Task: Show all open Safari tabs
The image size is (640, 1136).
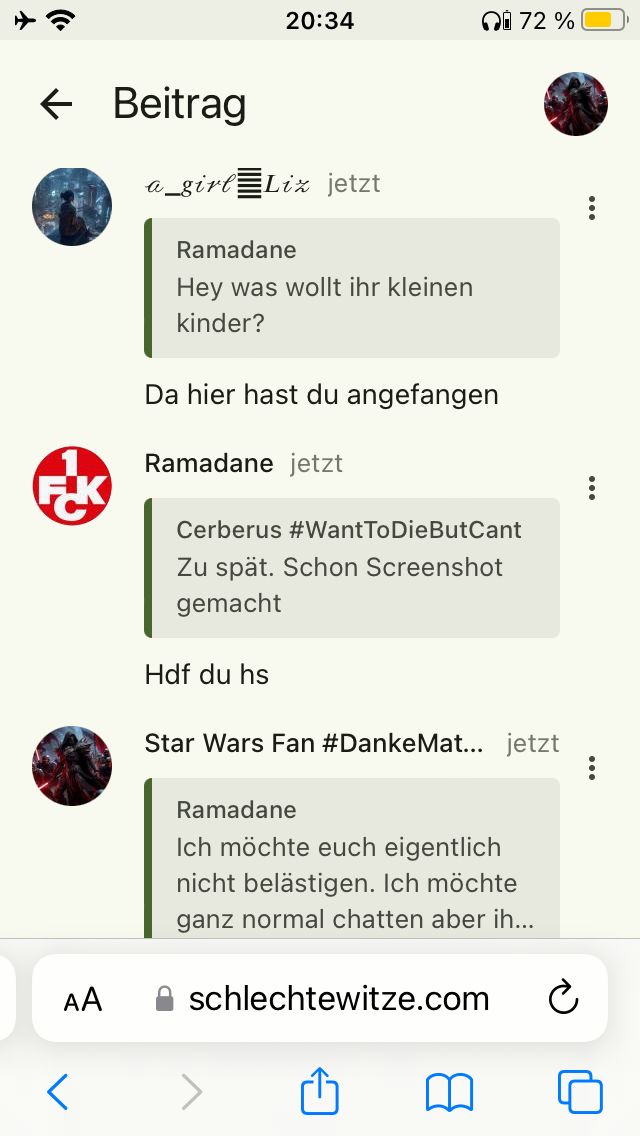Action: tap(580, 1092)
